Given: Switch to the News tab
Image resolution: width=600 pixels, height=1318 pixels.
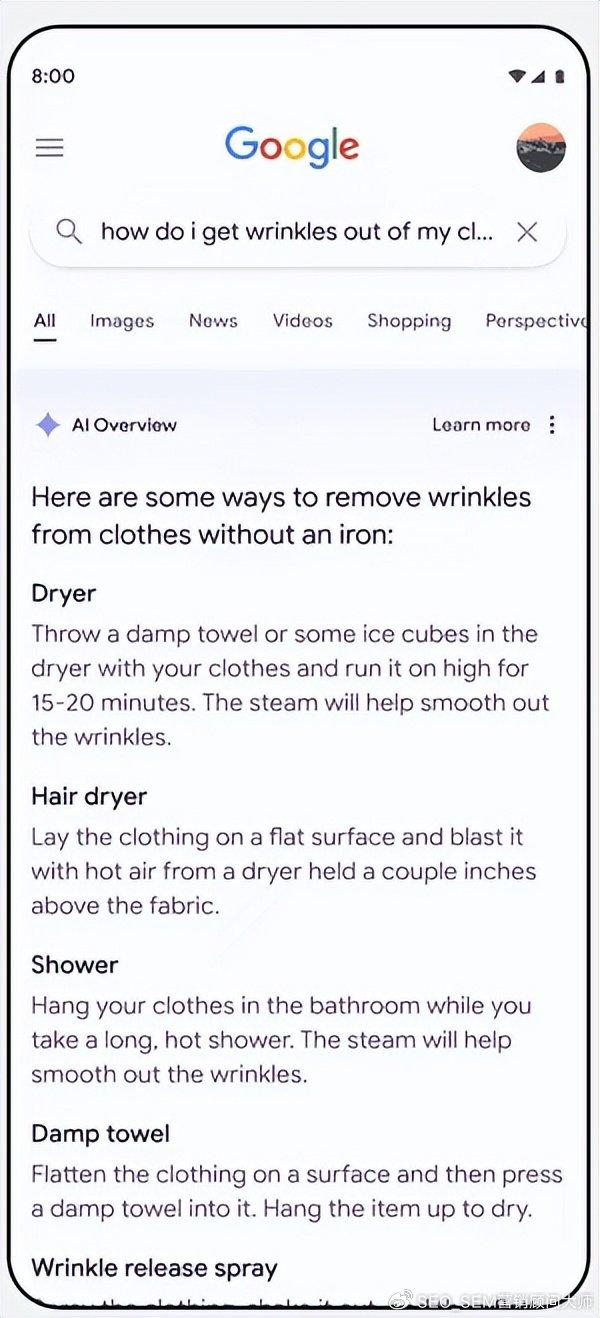Looking at the screenshot, I should point(213,321).
